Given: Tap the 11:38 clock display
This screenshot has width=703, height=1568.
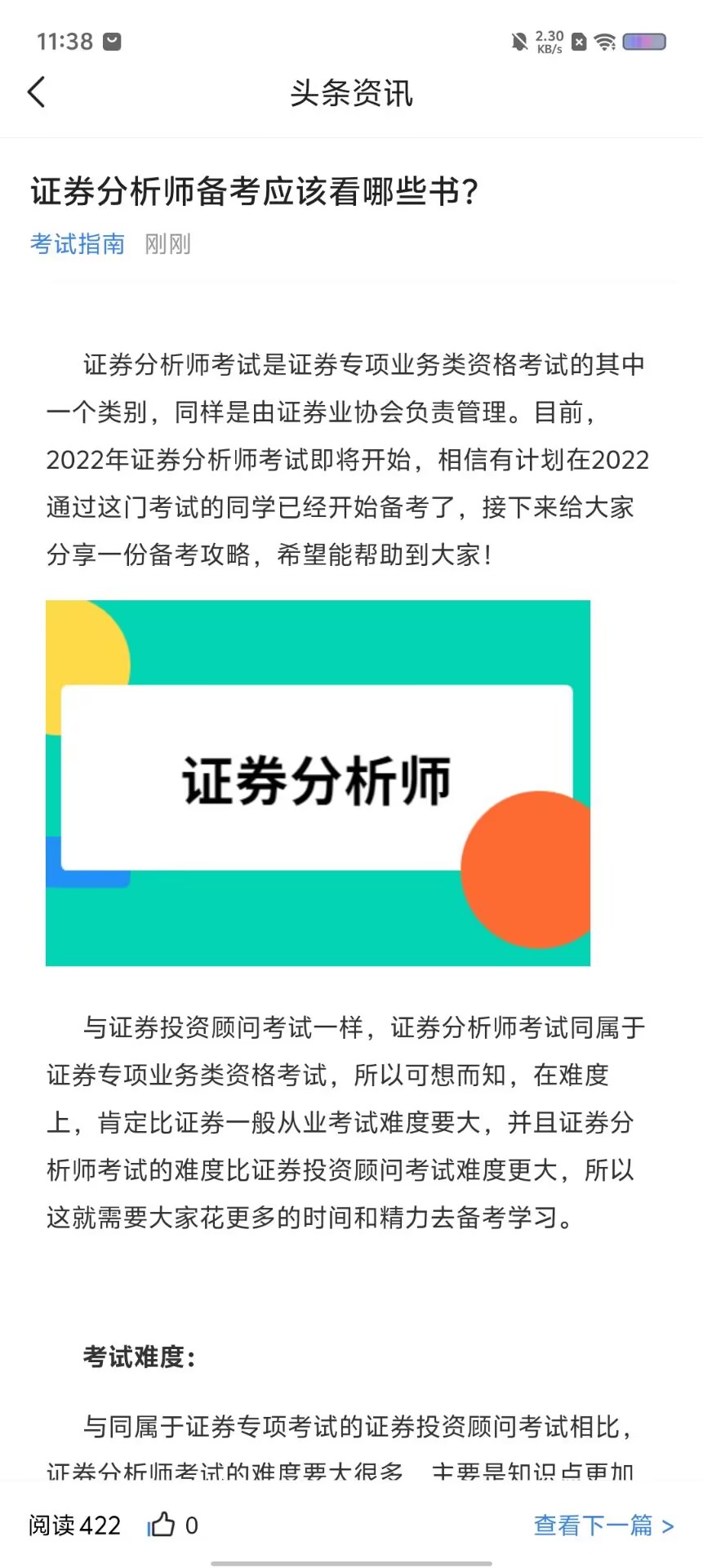Looking at the screenshot, I should [64, 41].
